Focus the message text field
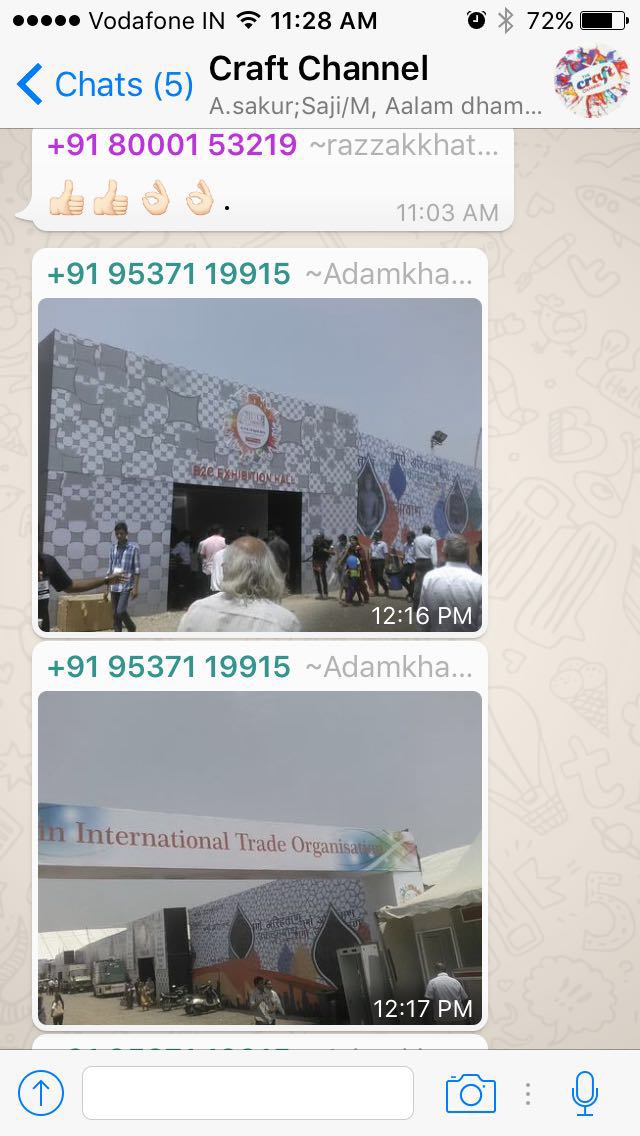Image resolution: width=640 pixels, height=1136 pixels. tap(248, 1093)
